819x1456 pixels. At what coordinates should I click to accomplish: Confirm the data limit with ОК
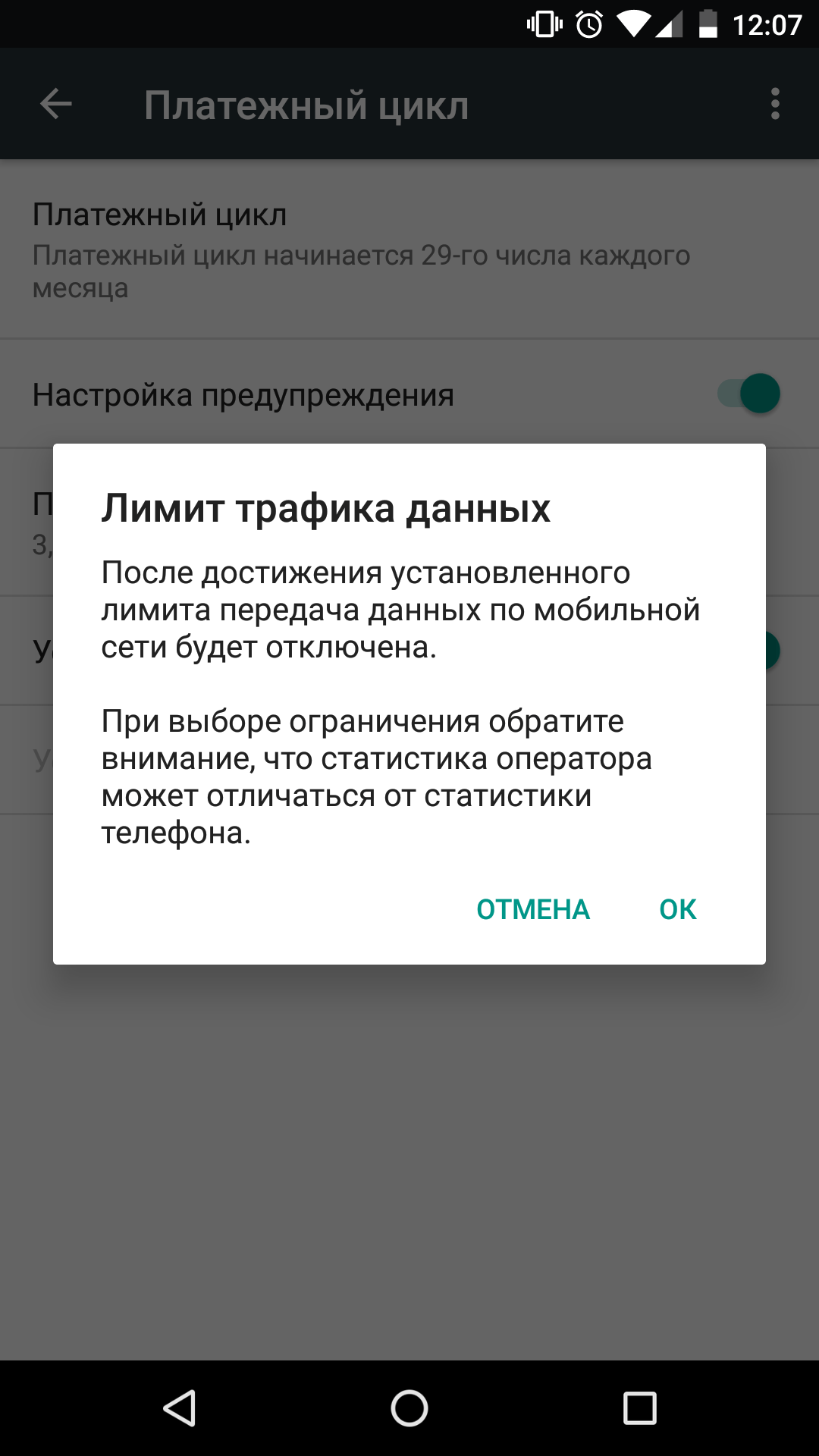pyautogui.click(x=677, y=909)
